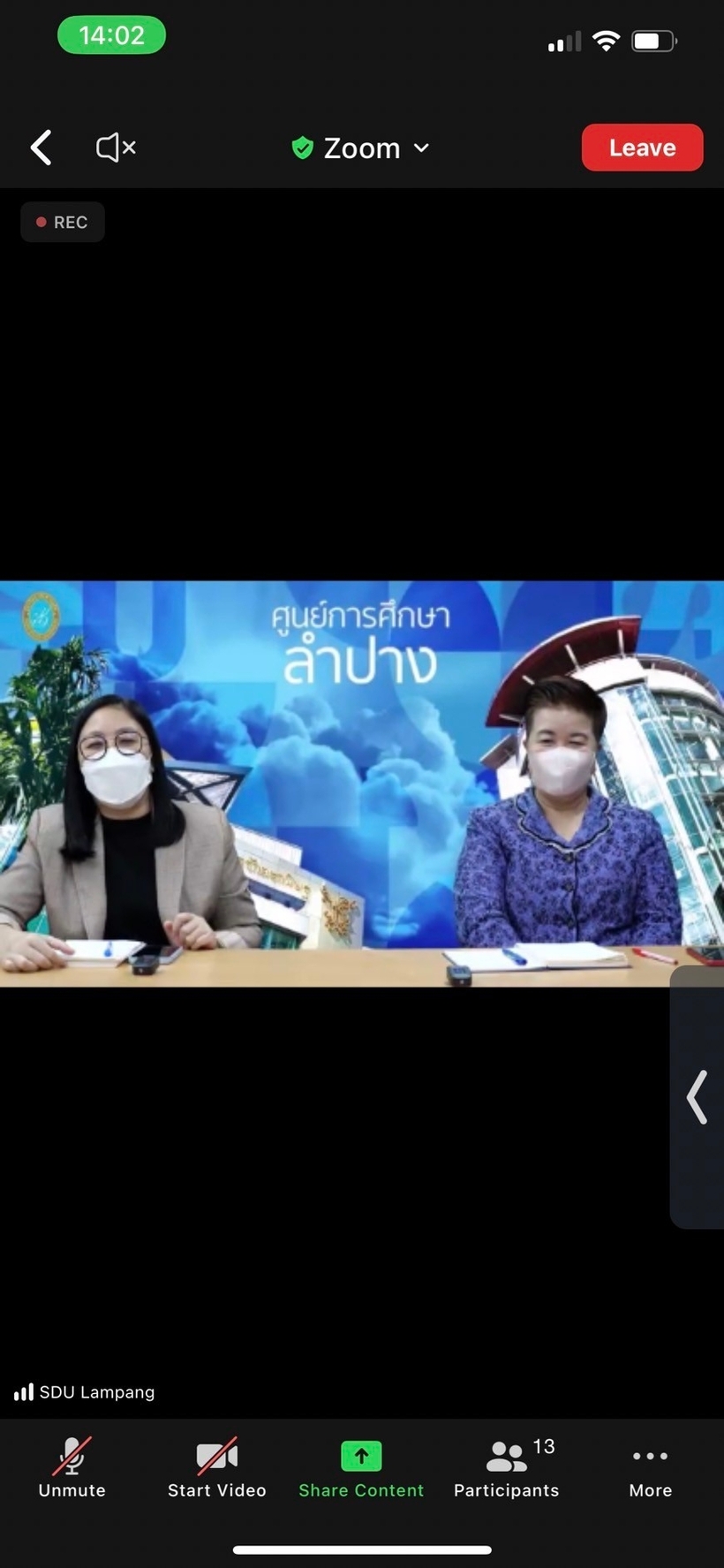Viewport: 724px width, 1568px height.
Task: Open the Participants list
Action: [x=507, y=1467]
